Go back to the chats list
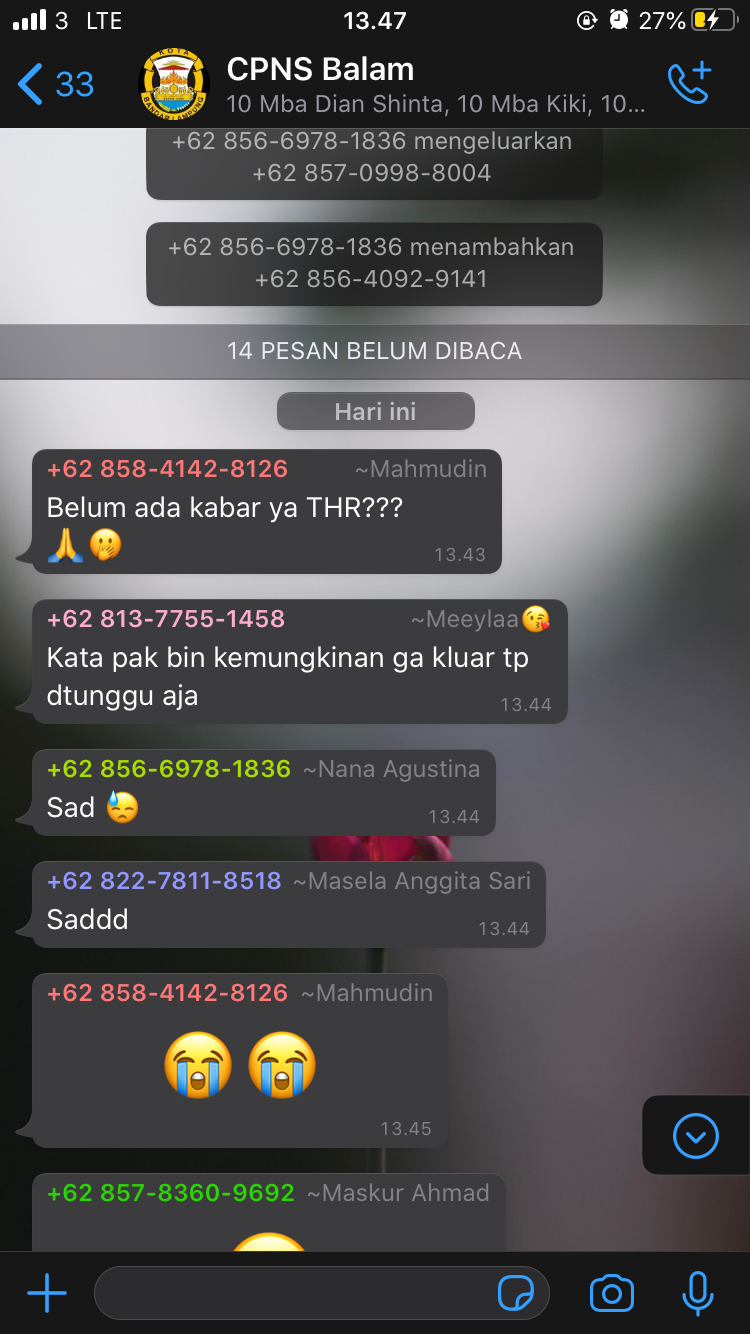 55,84
